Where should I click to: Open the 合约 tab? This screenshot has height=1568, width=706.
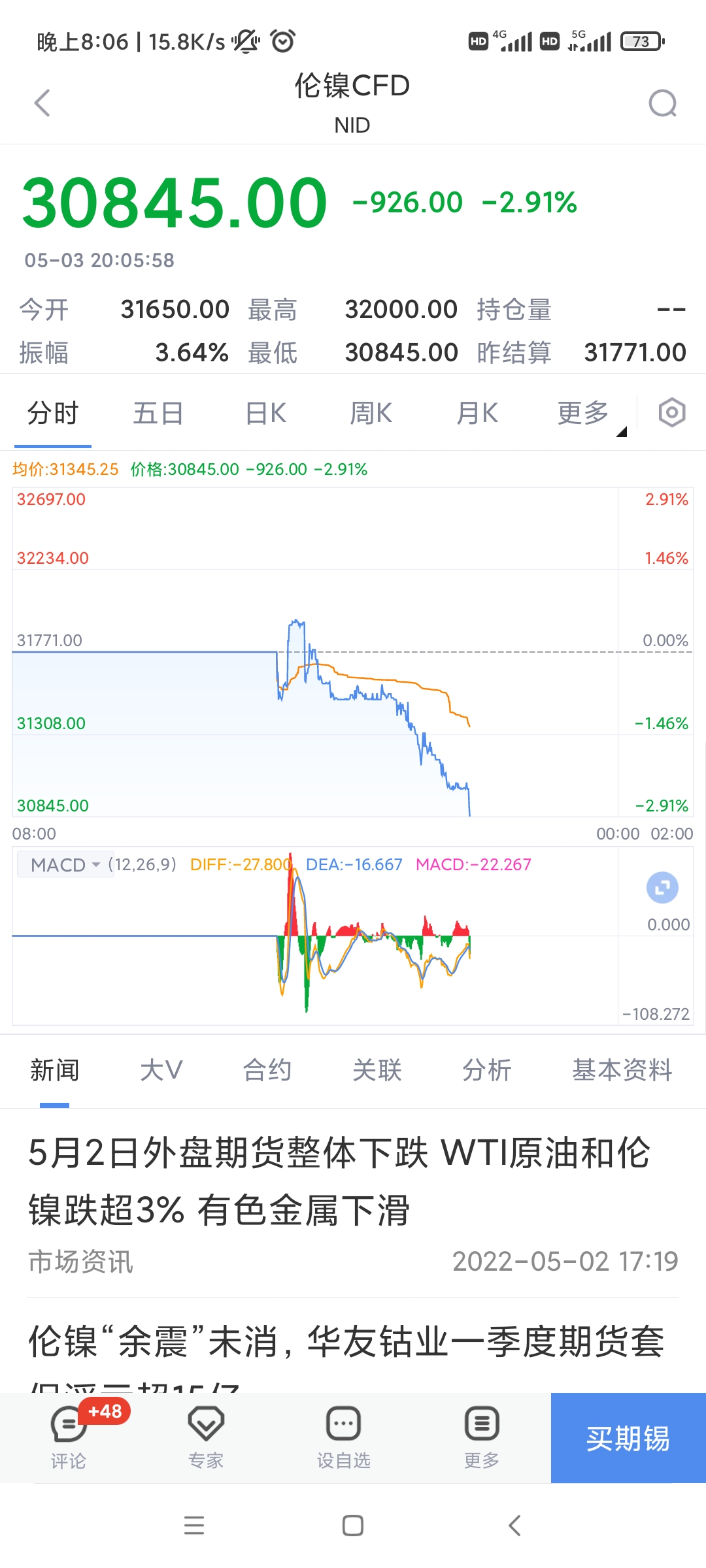pos(267,1070)
